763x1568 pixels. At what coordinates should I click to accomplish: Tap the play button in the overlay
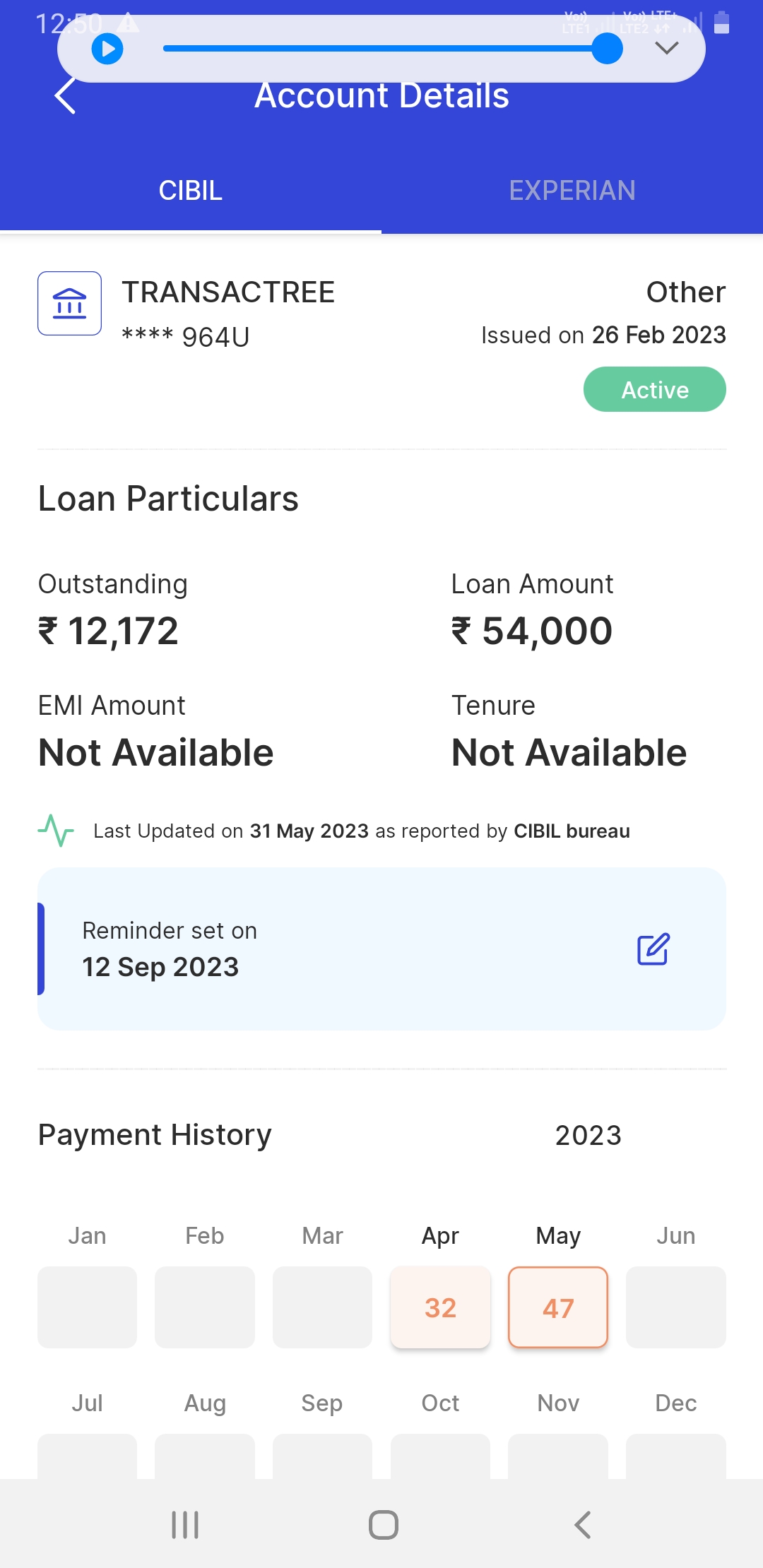coord(107,49)
